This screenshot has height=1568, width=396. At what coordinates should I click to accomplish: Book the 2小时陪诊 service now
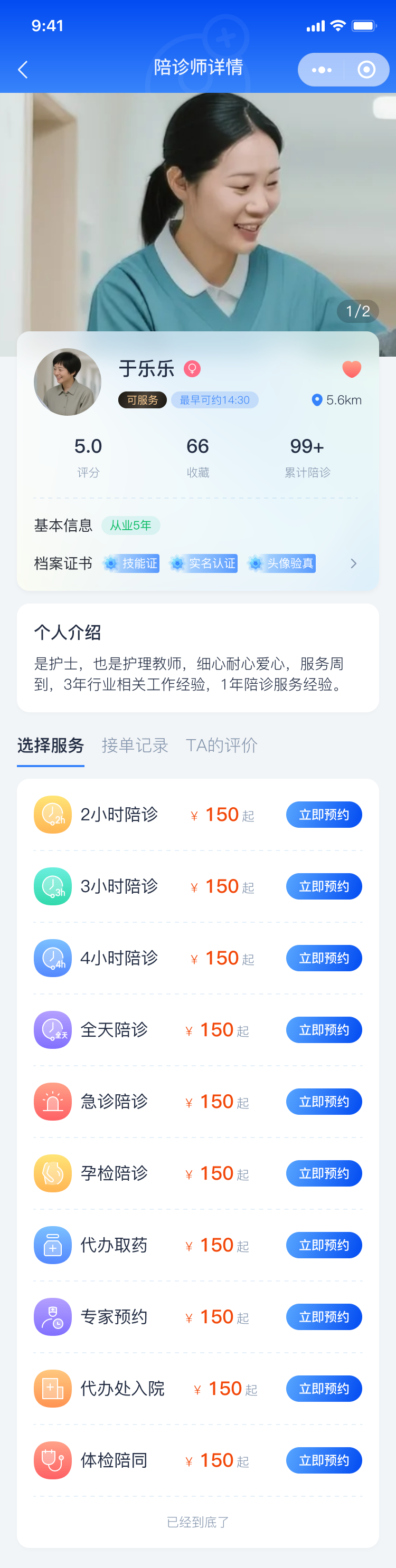[x=324, y=815]
